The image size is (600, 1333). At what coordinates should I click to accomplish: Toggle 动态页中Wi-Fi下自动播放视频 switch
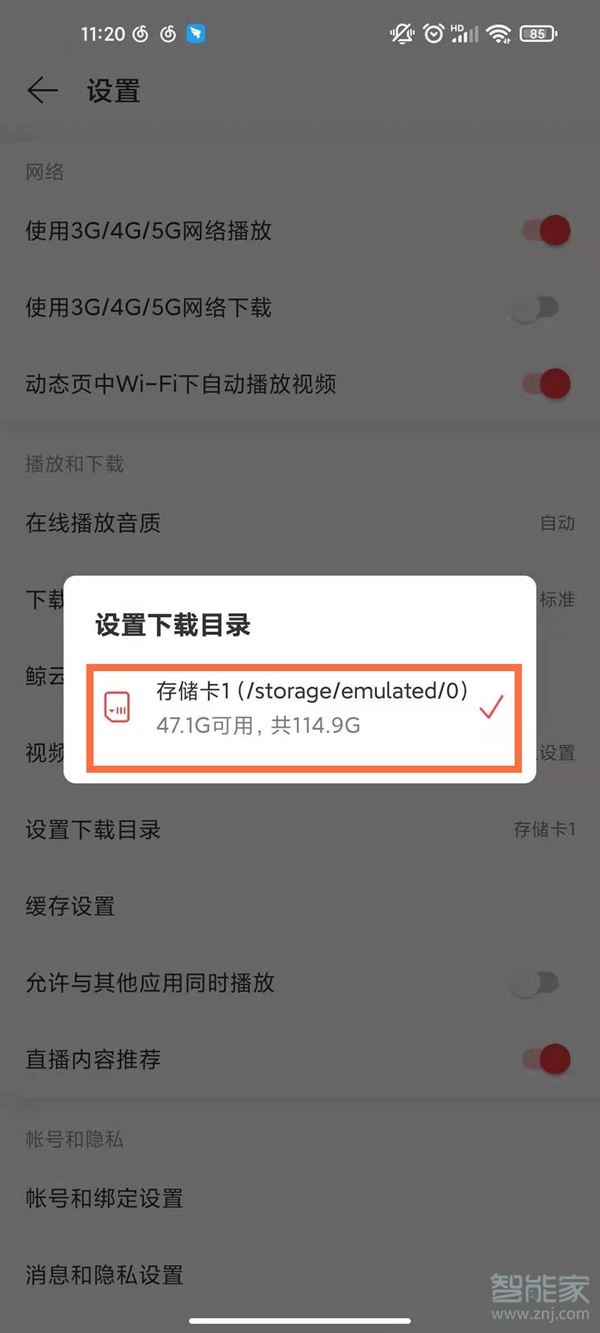tap(546, 384)
